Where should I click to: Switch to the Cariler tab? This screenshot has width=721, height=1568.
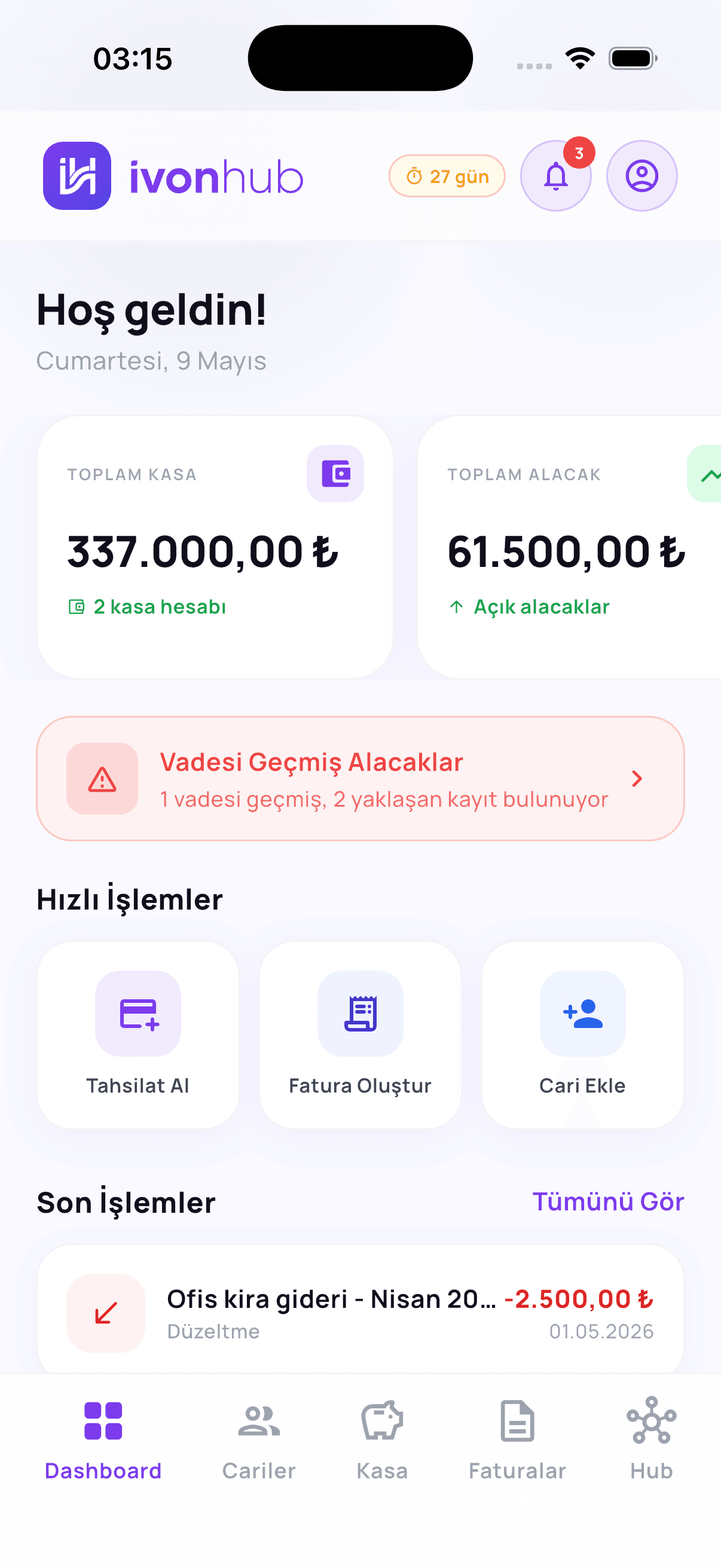(259, 1440)
